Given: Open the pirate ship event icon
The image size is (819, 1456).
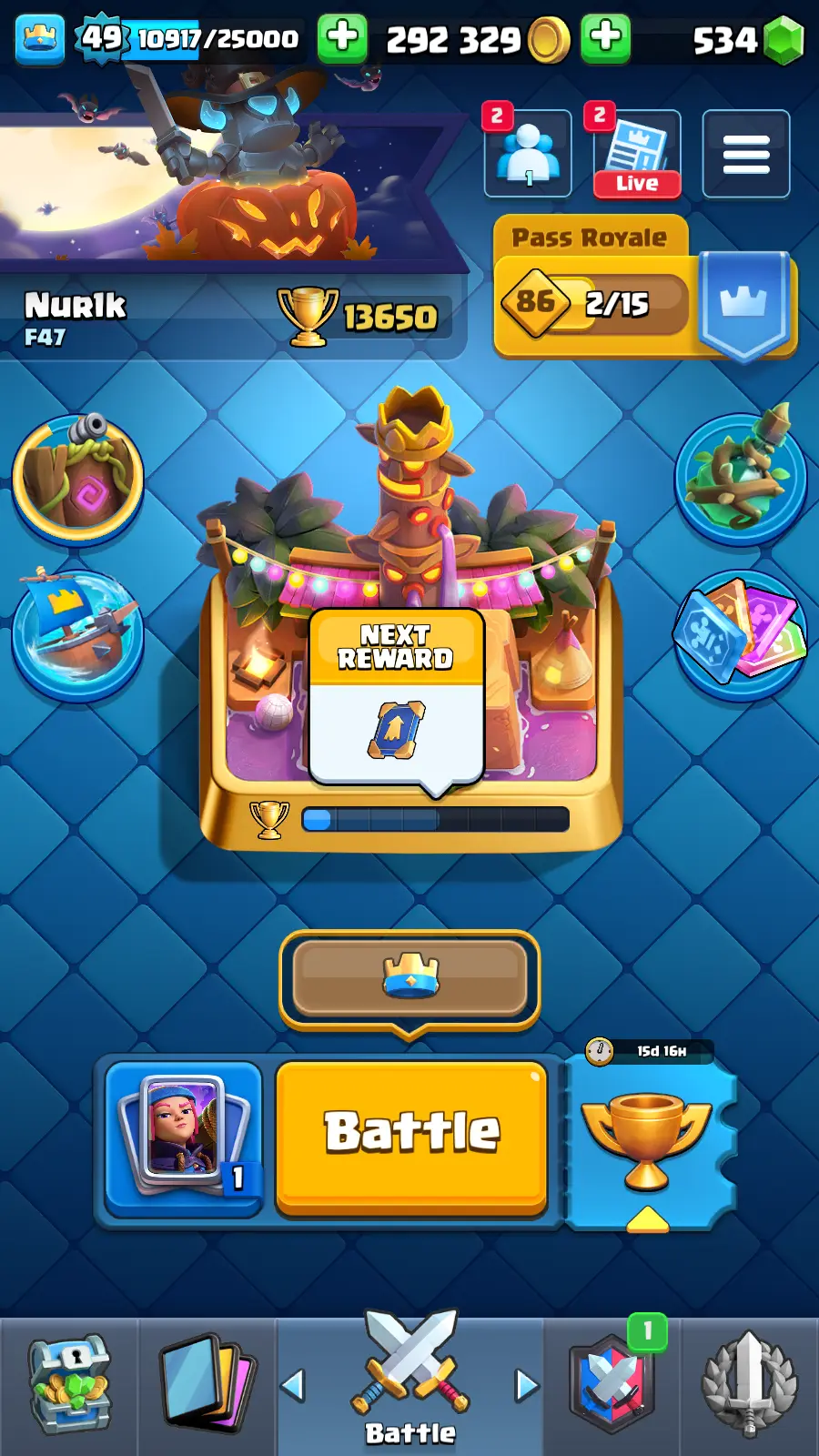Looking at the screenshot, I should pyautogui.click(x=77, y=634).
